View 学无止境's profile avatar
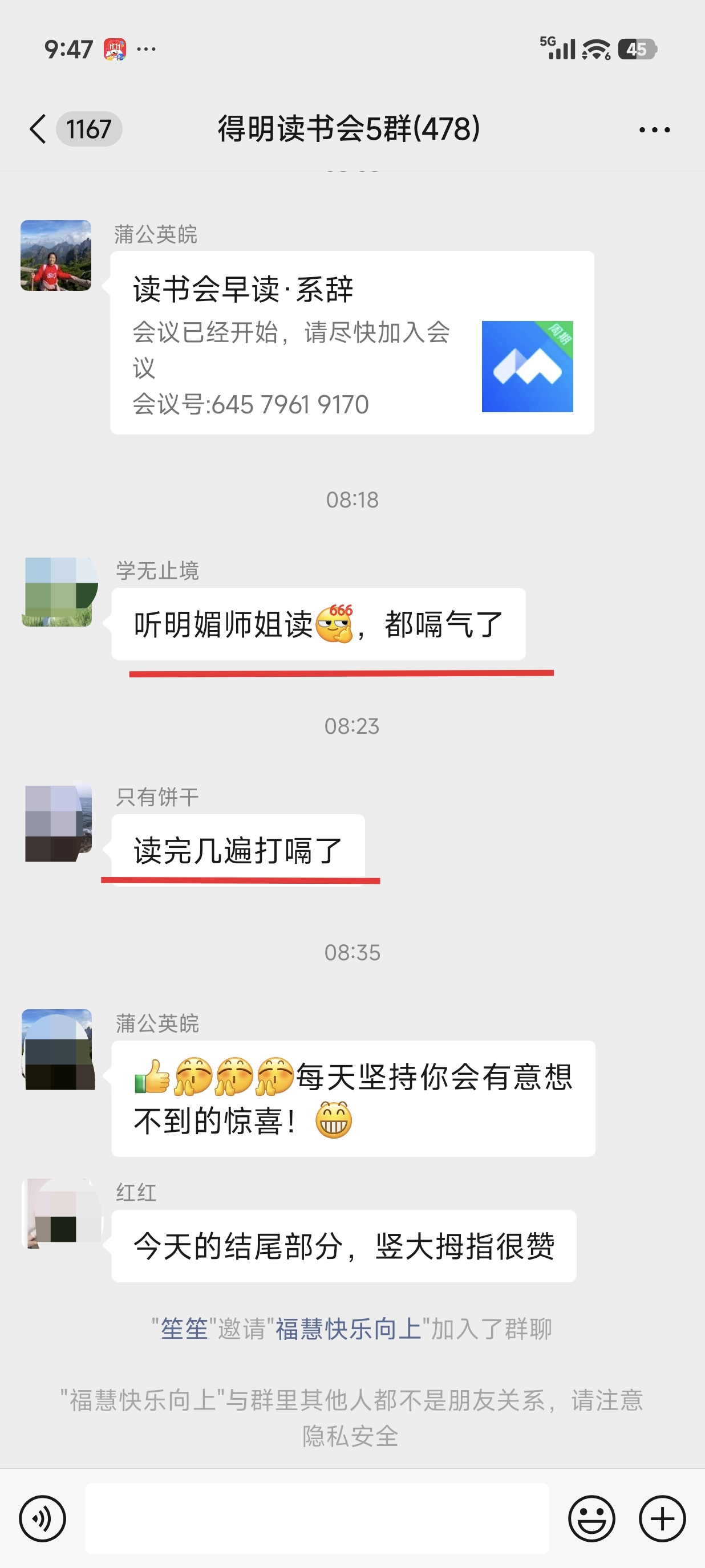The height and width of the screenshot is (1568, 705). (58, 592)
